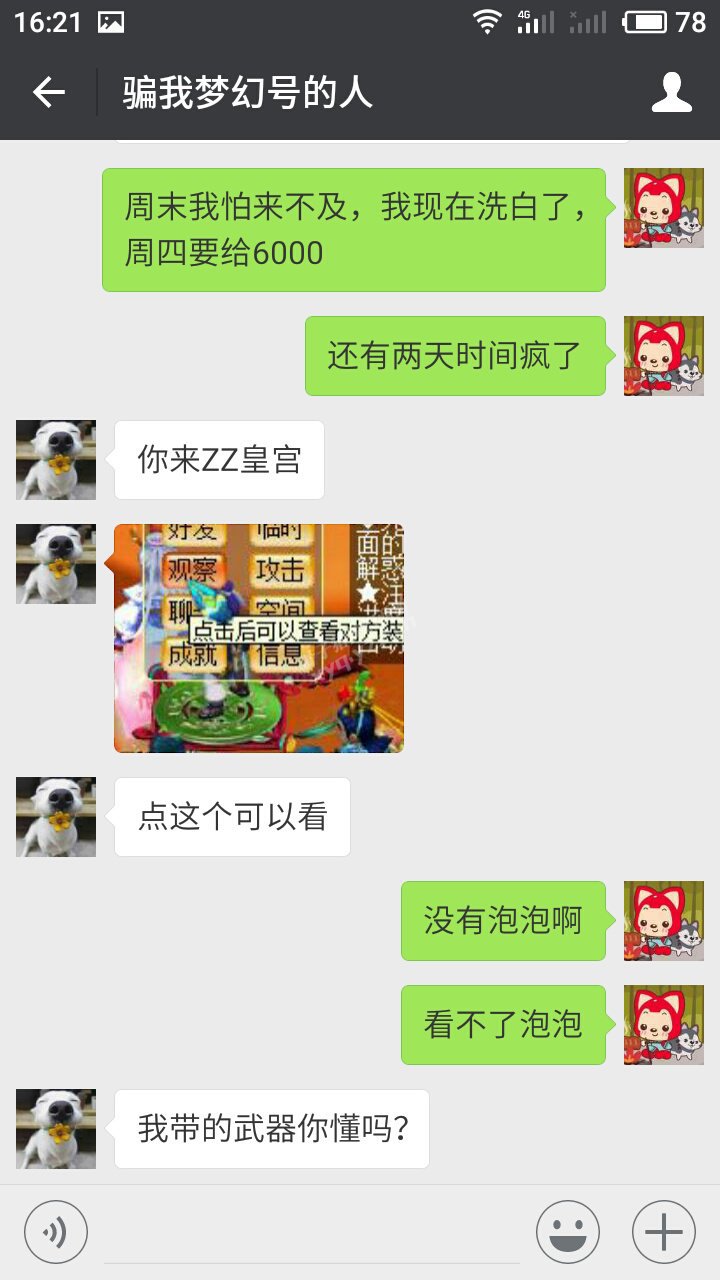This screenshot has width=720, height=1280.
Task: Open the contact profile icon
Action: pos(672,92)
